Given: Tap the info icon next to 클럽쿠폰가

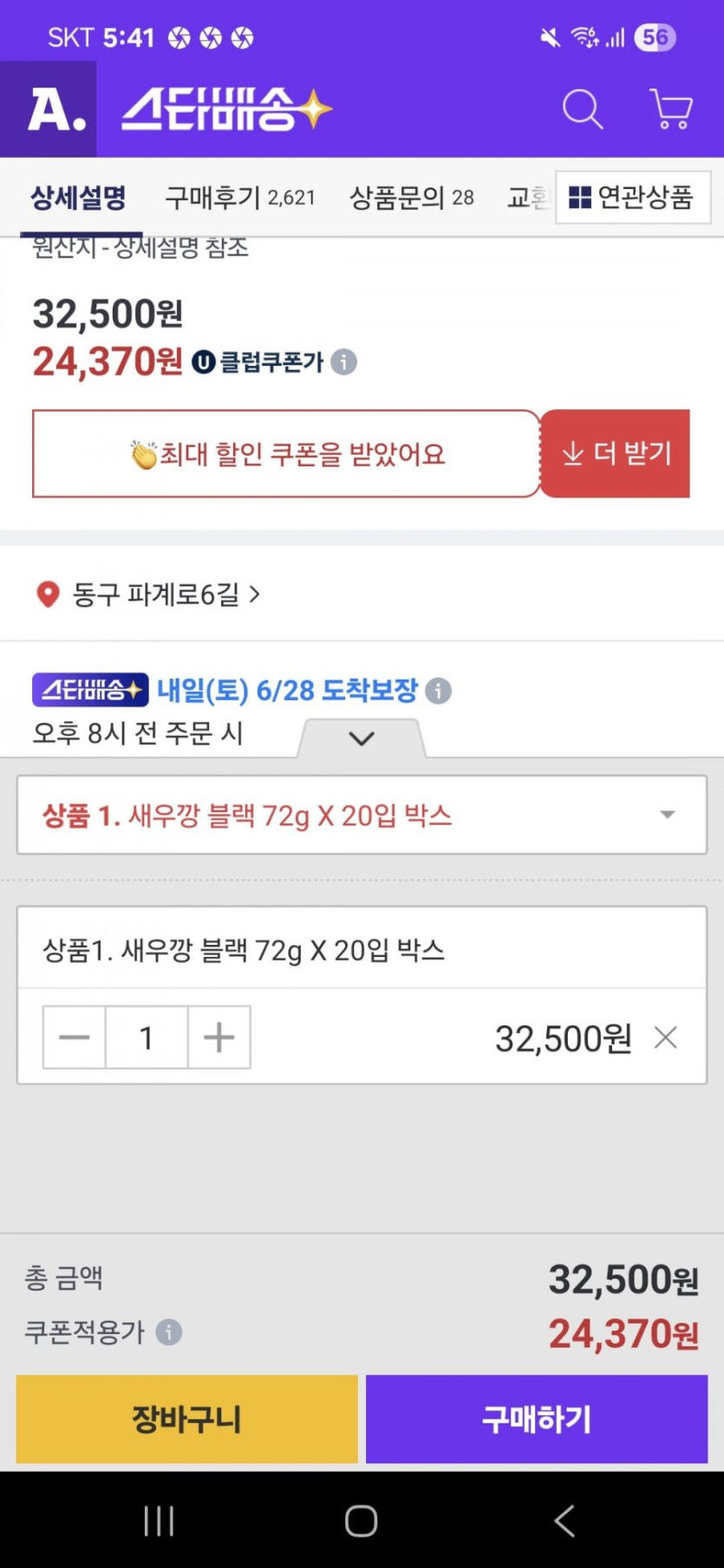Looking at the screenshot, I should click(x=344, y=361).
